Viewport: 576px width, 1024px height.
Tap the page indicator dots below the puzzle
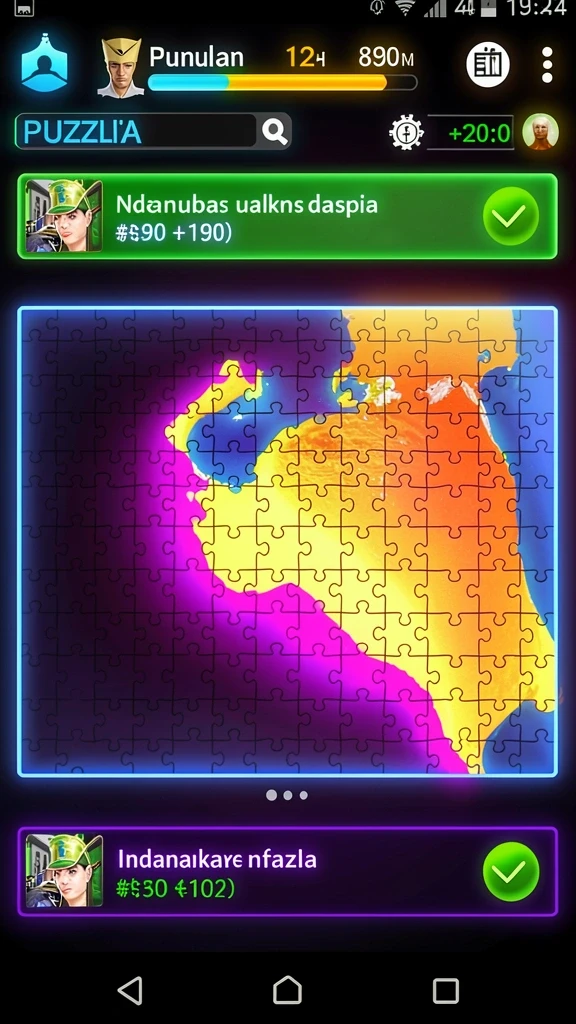pos(287,795)
